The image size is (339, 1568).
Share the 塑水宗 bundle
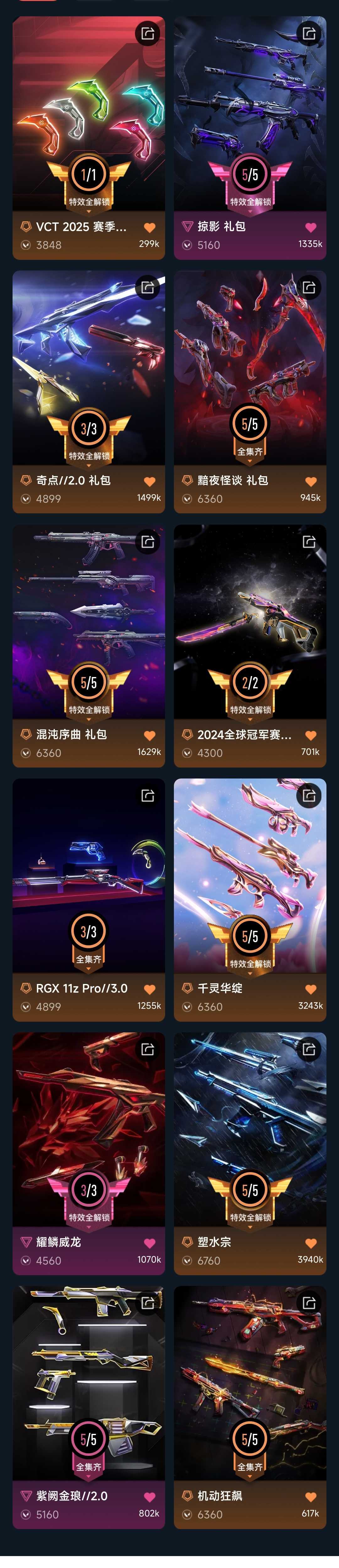(x=309, y=1049)
